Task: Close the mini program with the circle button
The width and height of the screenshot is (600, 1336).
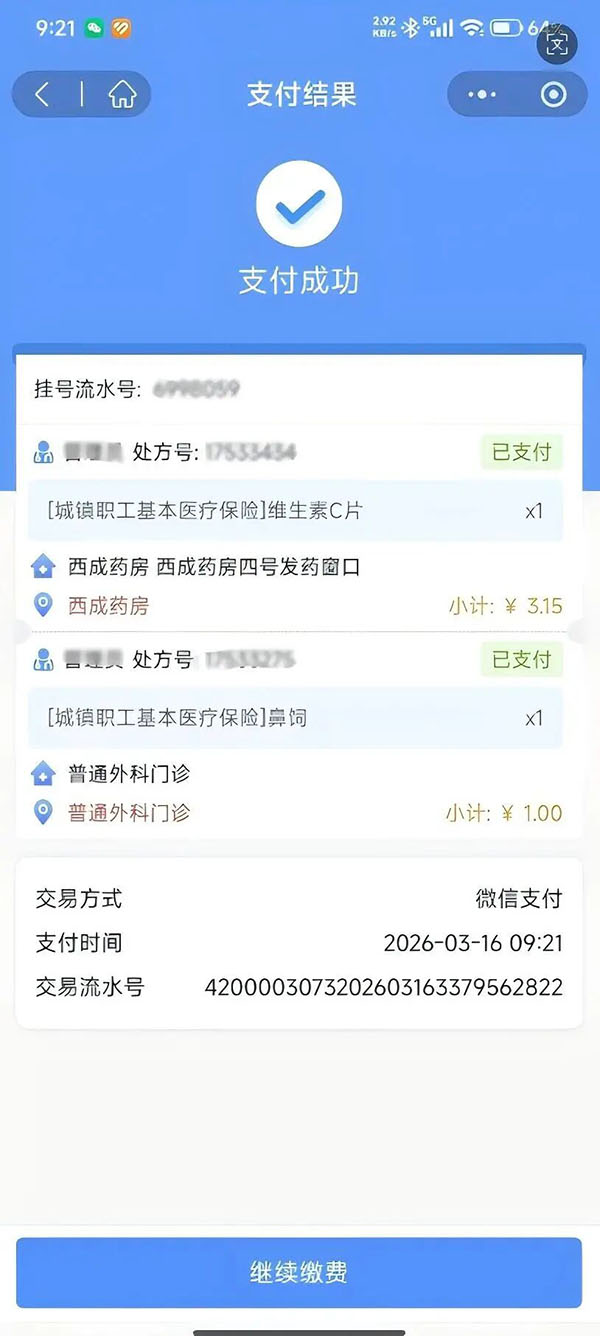Action: [x=553, y=95]
